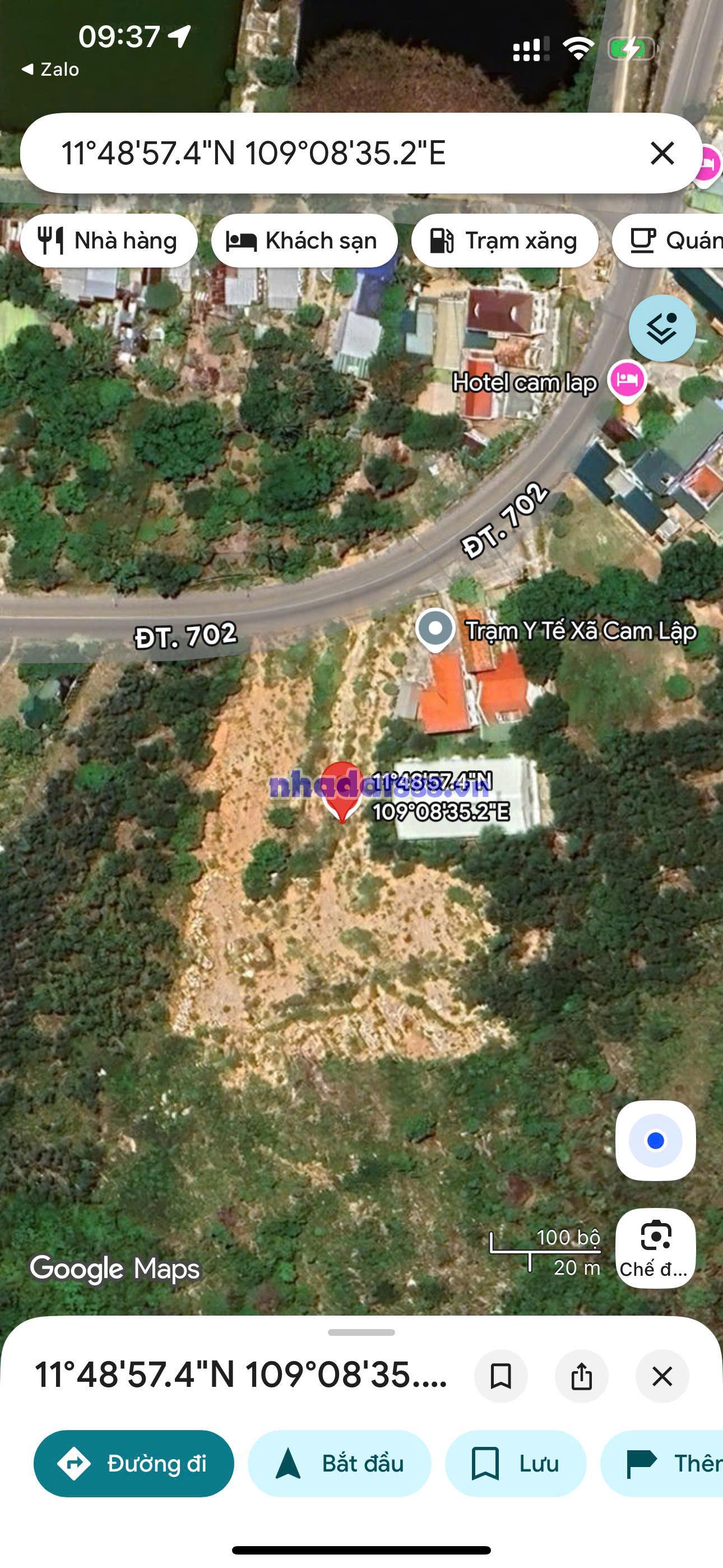723x1568 pixels.
Task: Filter by Nhà hàng chip
Action: (109, 241)
